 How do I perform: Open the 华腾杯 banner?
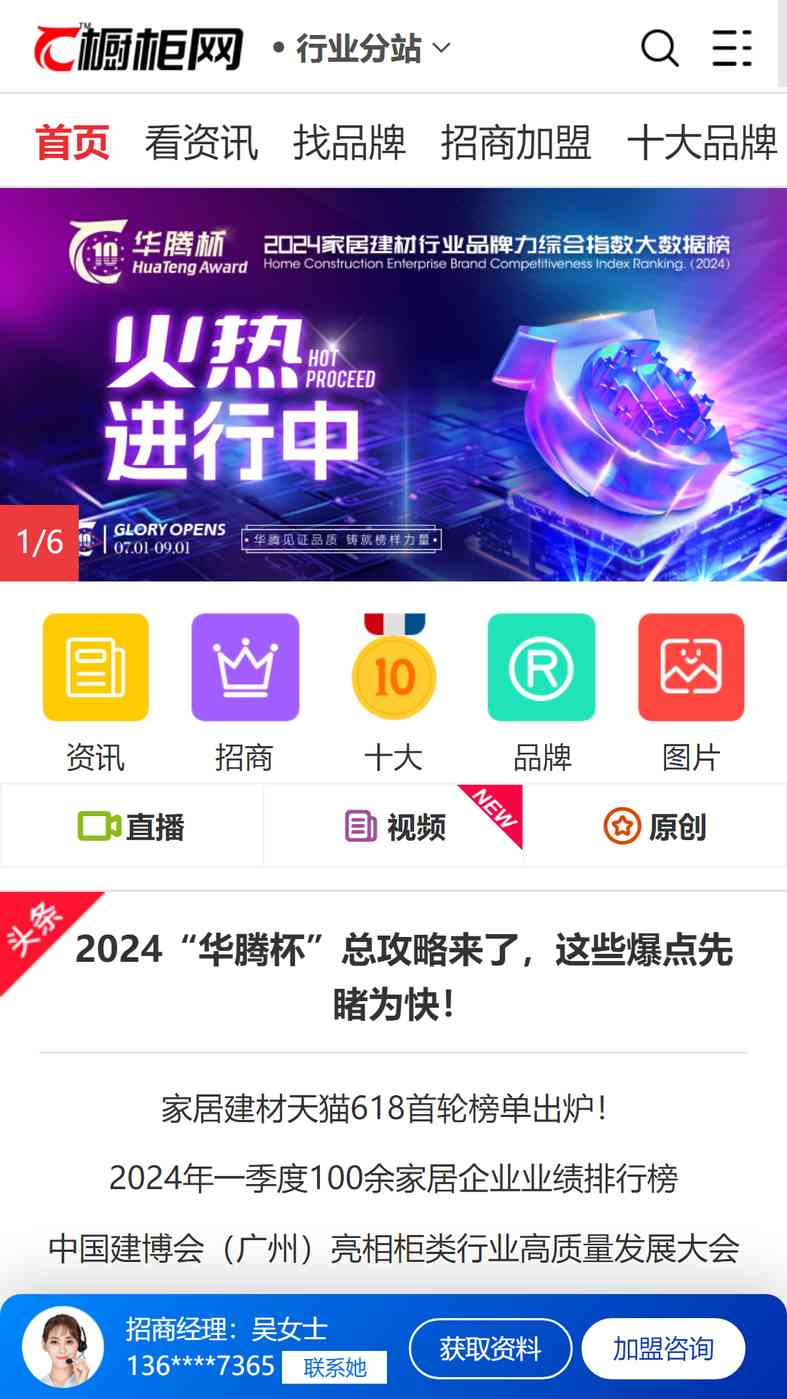[x=393, y=385]
